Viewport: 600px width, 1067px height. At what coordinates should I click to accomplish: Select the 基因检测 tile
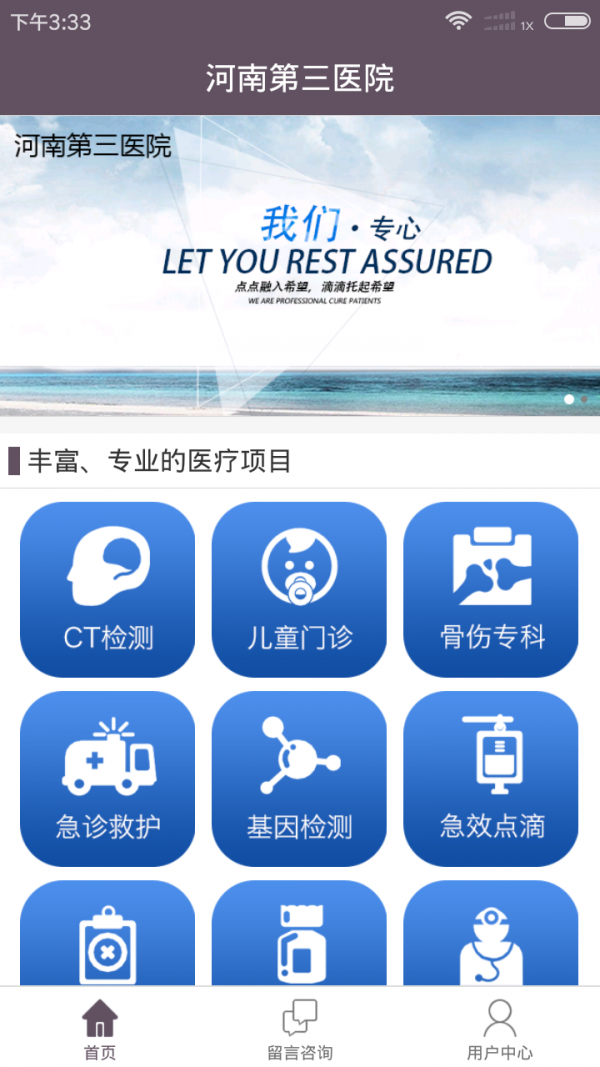pyautogui.click(x=299, y=778)
